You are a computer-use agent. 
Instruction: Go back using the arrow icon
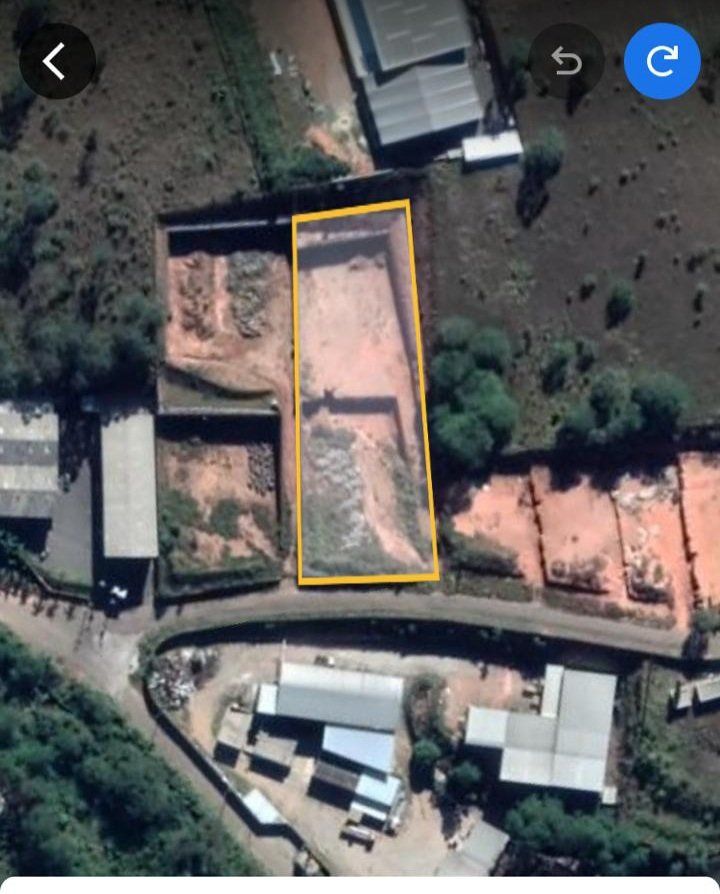click(x=56, y=61)
